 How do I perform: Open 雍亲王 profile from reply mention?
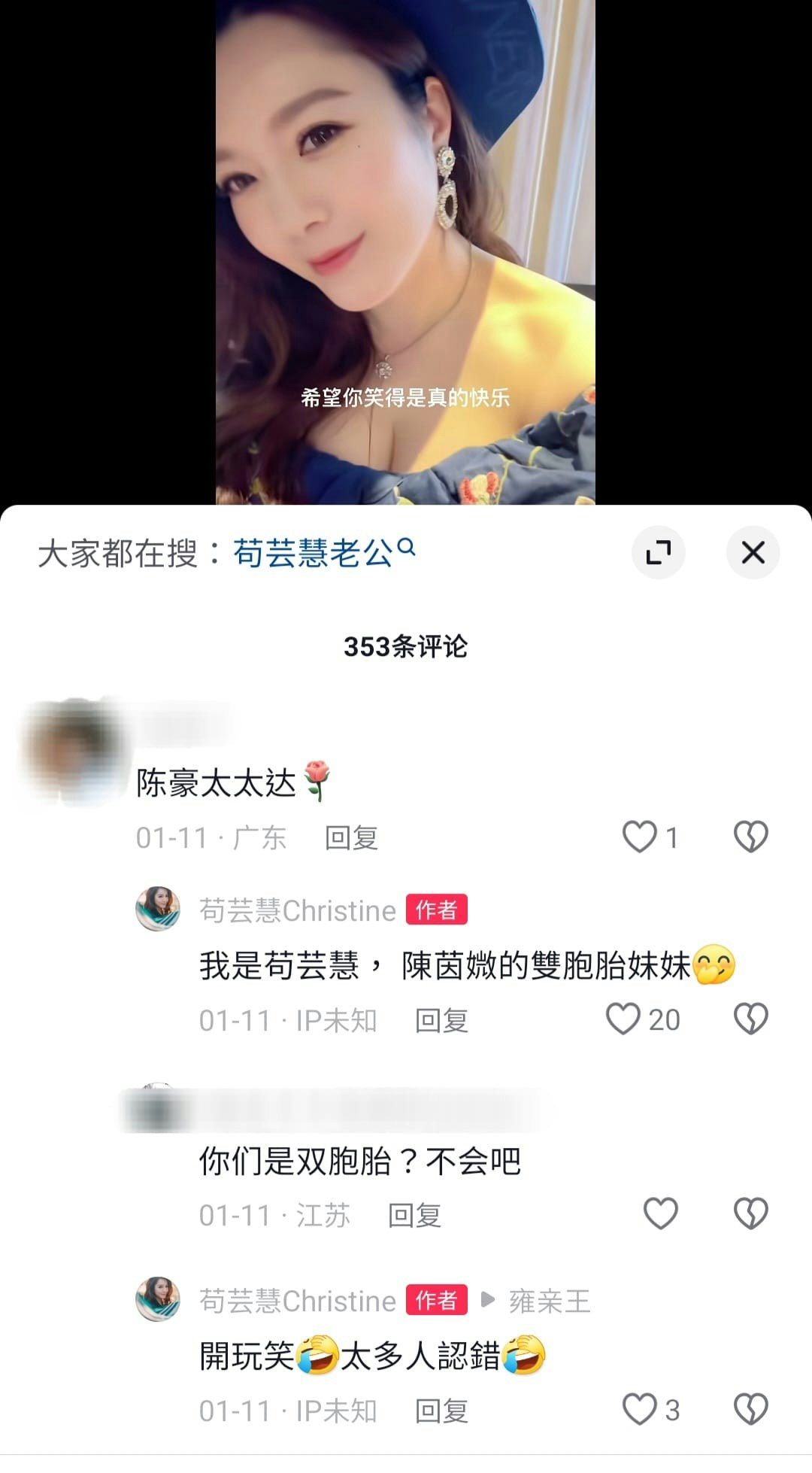(x=550, y=1301)
